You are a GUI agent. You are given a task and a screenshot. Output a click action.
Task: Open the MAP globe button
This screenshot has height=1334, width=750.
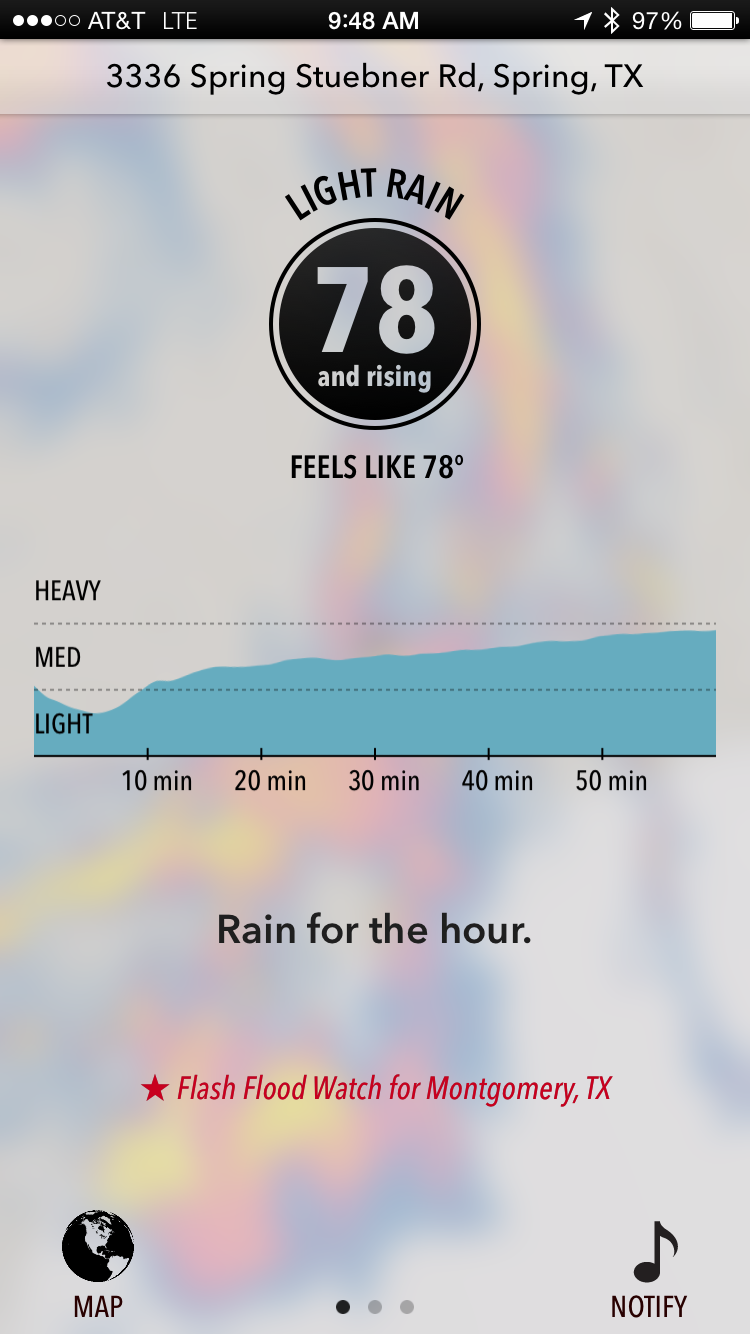[x=98, y=1262]
